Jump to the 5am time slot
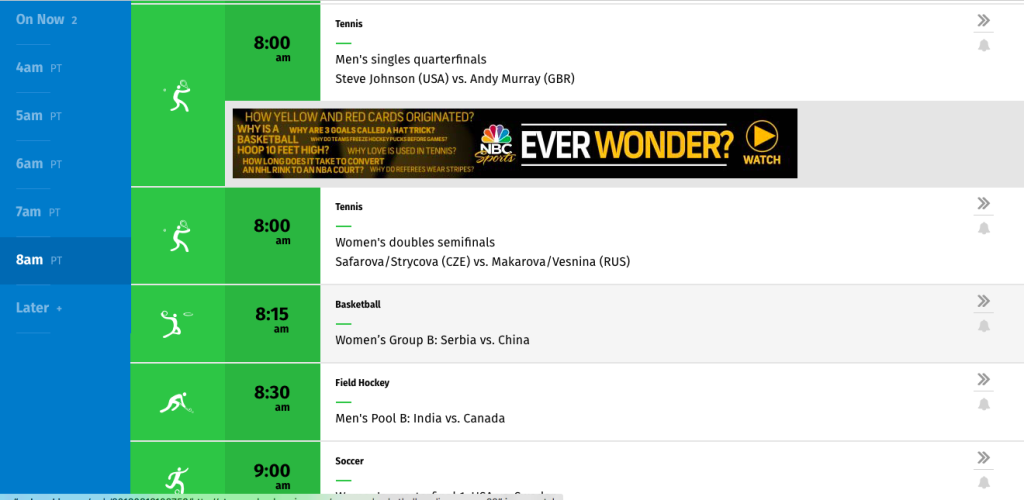Screen dimensions: 1024x500 click(40, 115)
